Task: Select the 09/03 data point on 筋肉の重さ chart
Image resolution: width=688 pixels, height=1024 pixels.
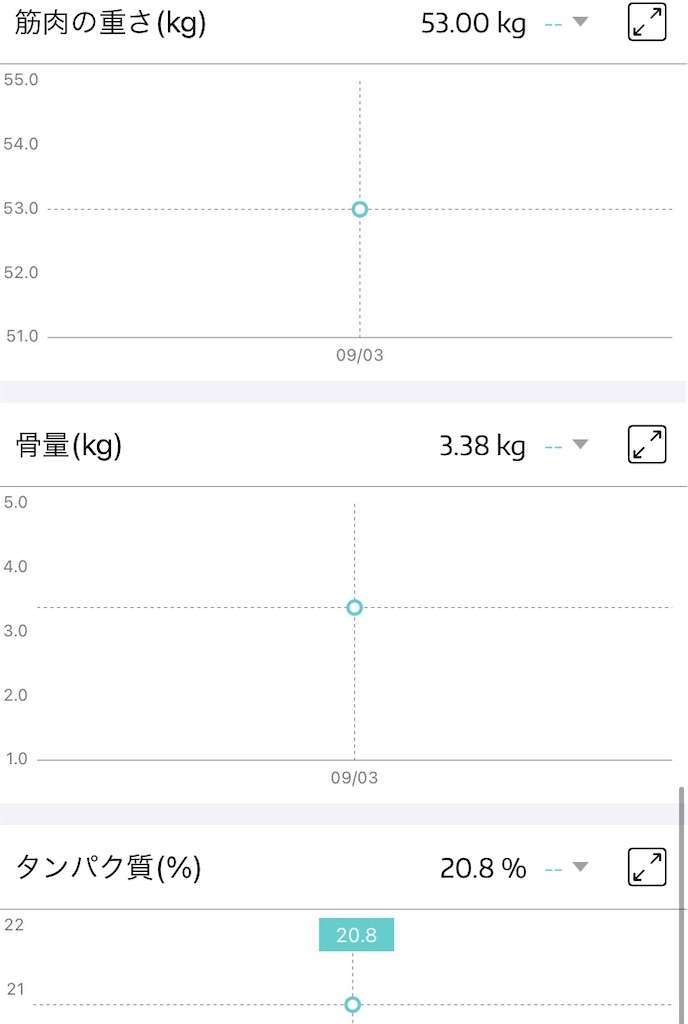Action: 360,209
